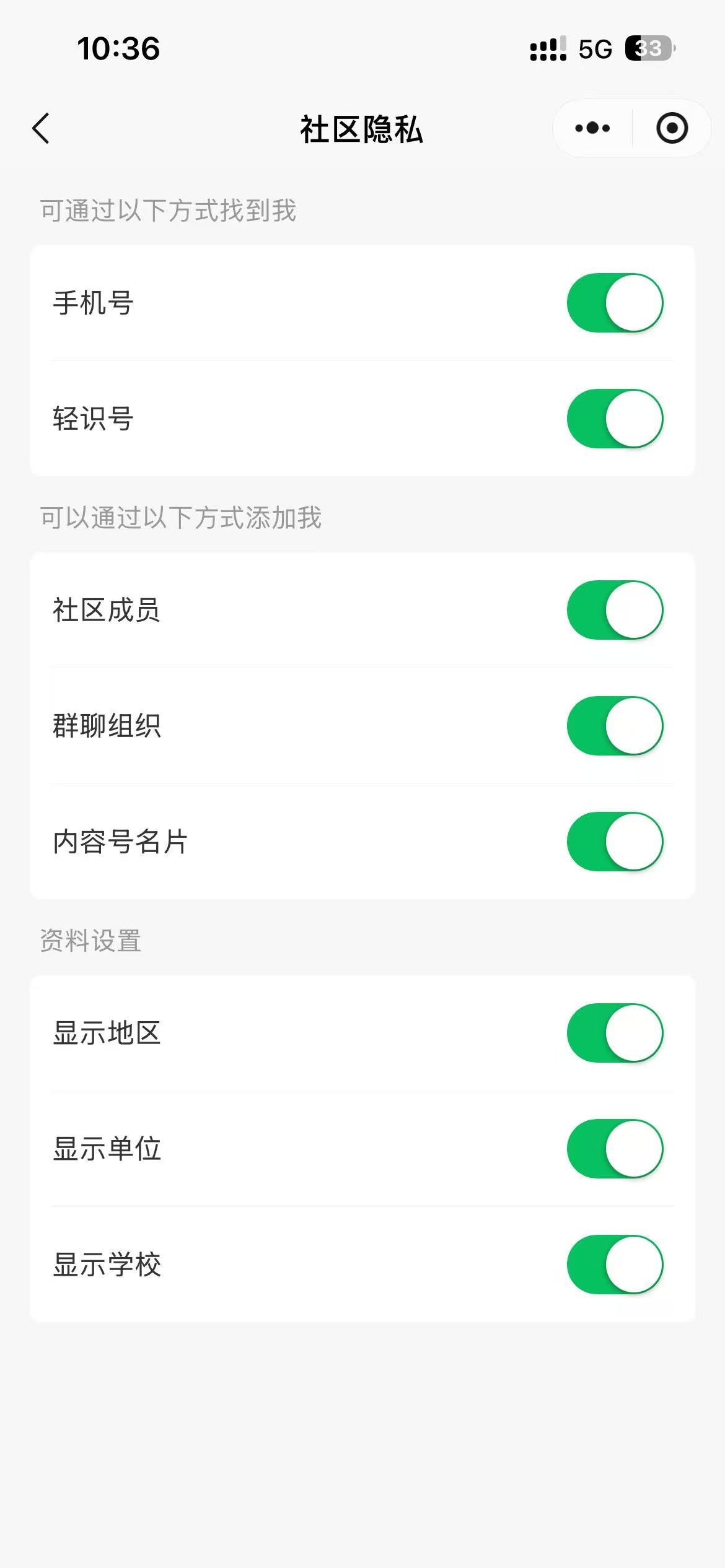Disable the 轻识号 toggle
Image resolution: width=725 pixels, height=1568 pixels.
pyautogui.click(x=615, y=419)
